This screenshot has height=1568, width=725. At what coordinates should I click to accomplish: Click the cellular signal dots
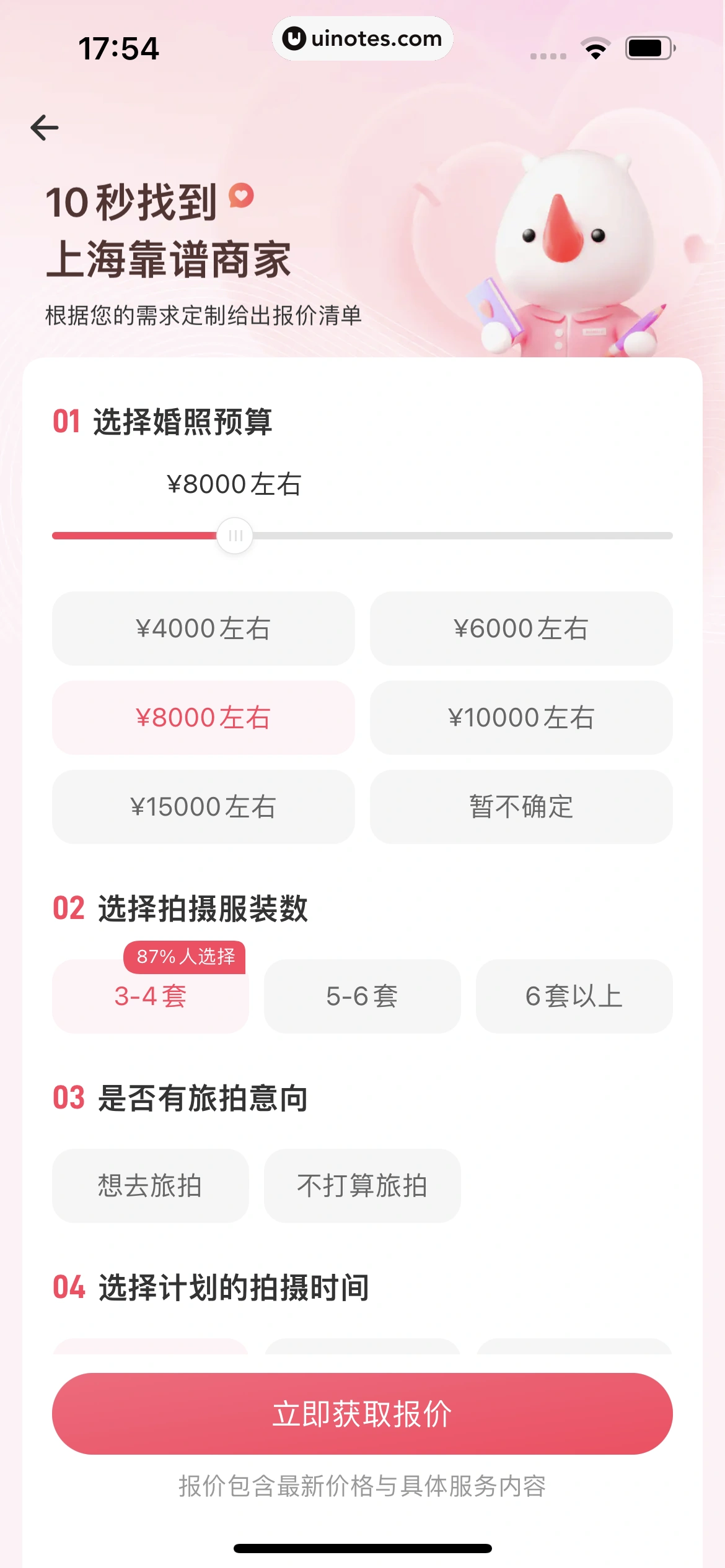click(548, 55)
